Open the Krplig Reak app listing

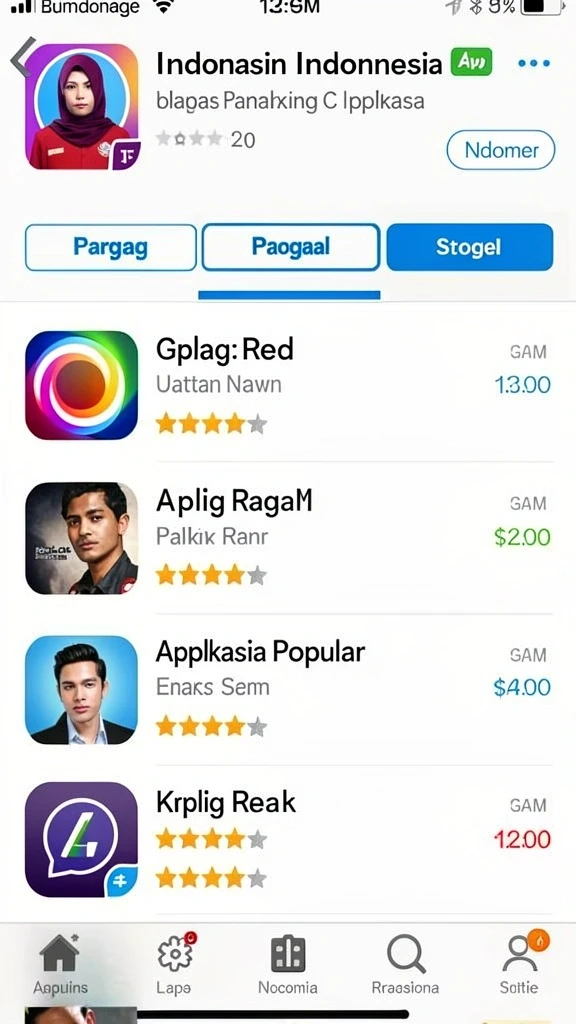[288, 840]
